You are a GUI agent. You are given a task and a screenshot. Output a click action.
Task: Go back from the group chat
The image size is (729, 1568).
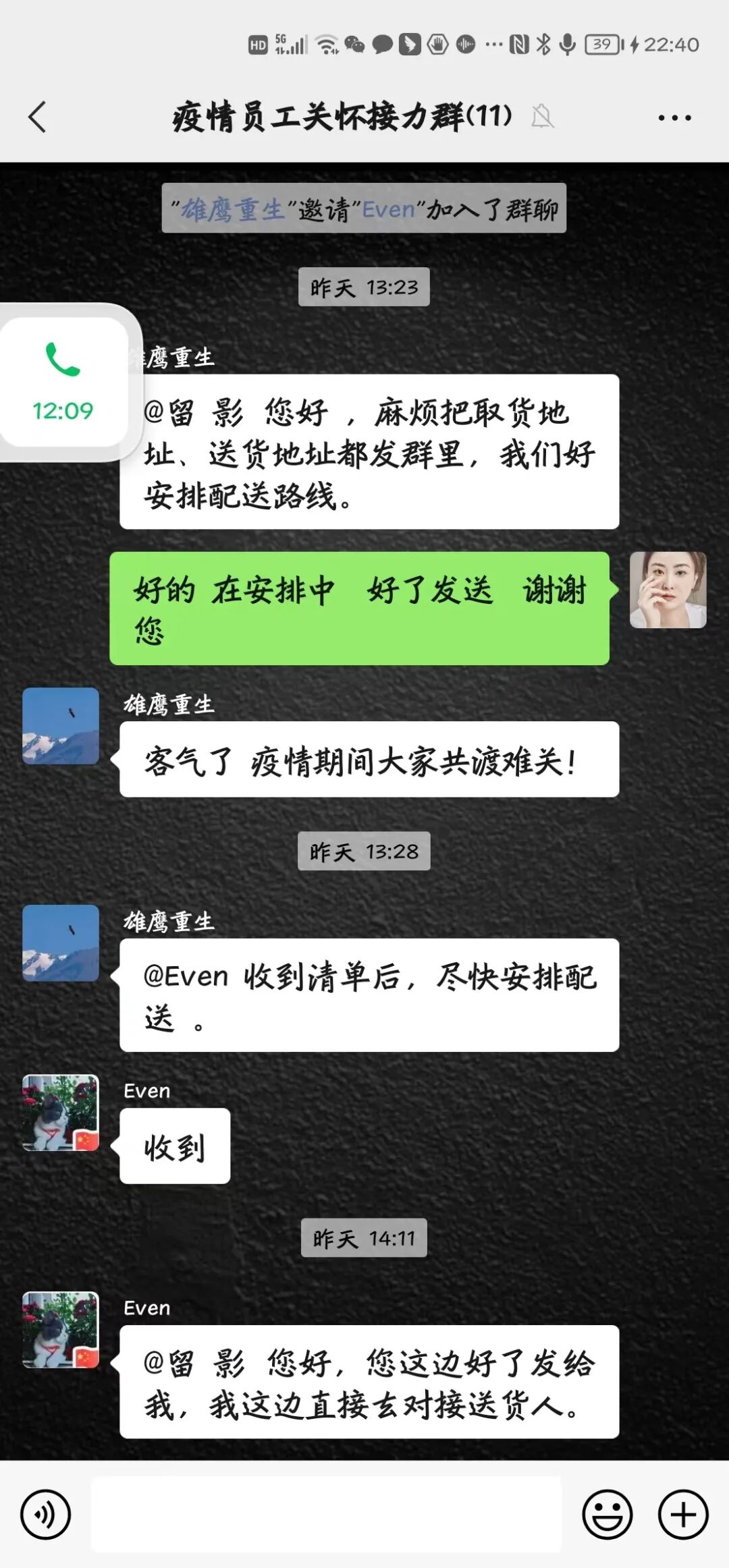click(38, 117)
